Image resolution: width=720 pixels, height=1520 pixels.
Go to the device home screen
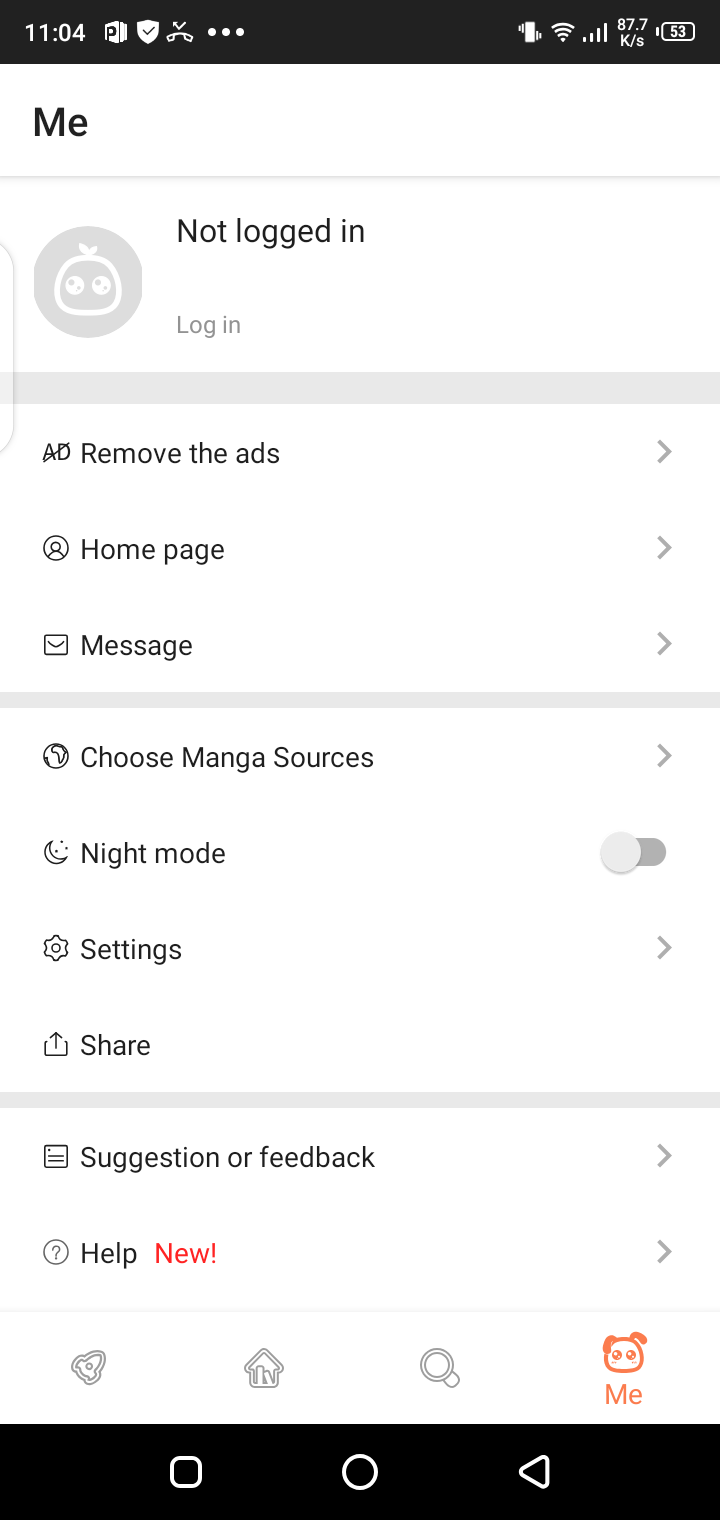point(360,1472)
